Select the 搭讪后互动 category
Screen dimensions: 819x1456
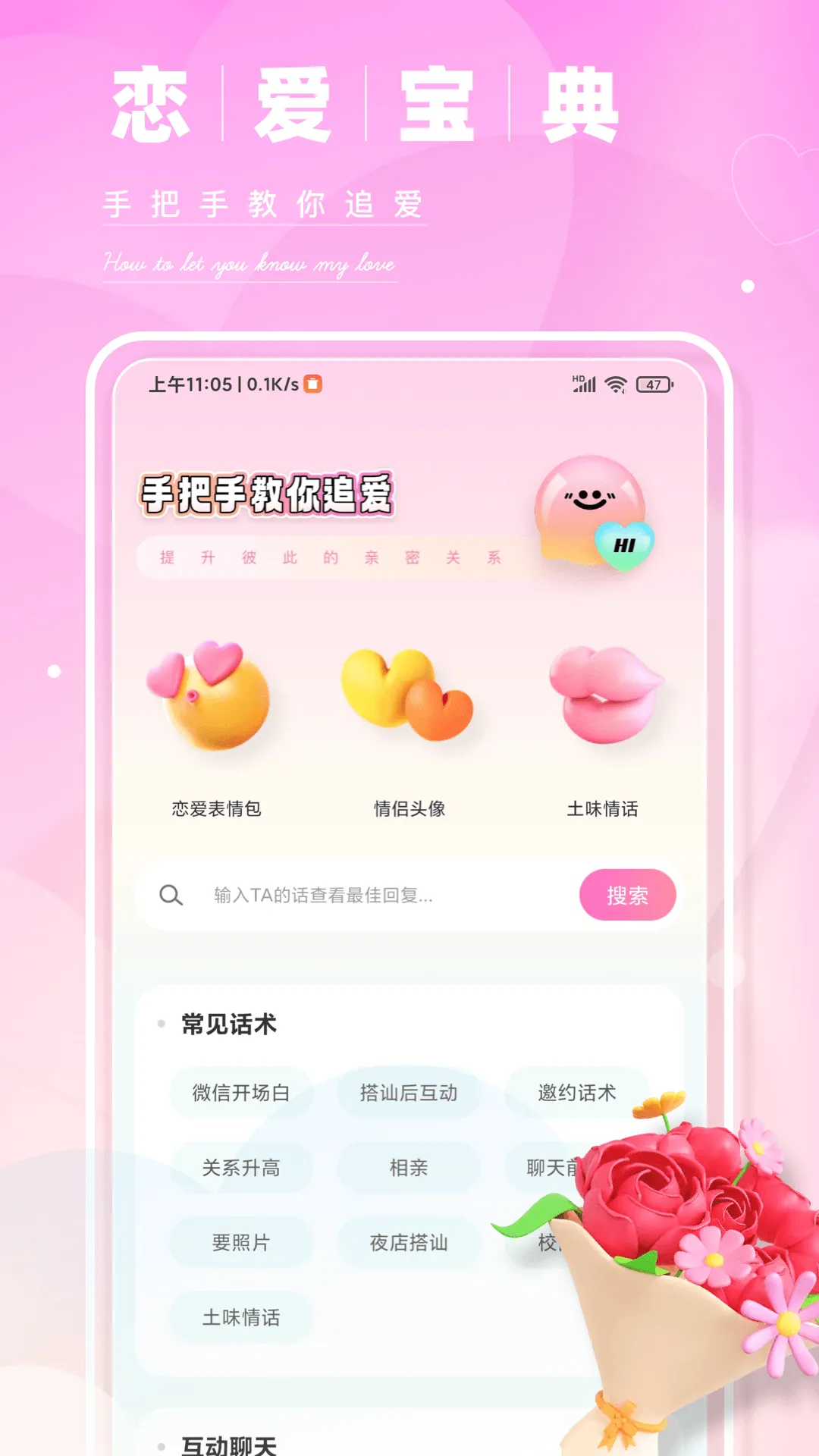tap(407, 1094)
